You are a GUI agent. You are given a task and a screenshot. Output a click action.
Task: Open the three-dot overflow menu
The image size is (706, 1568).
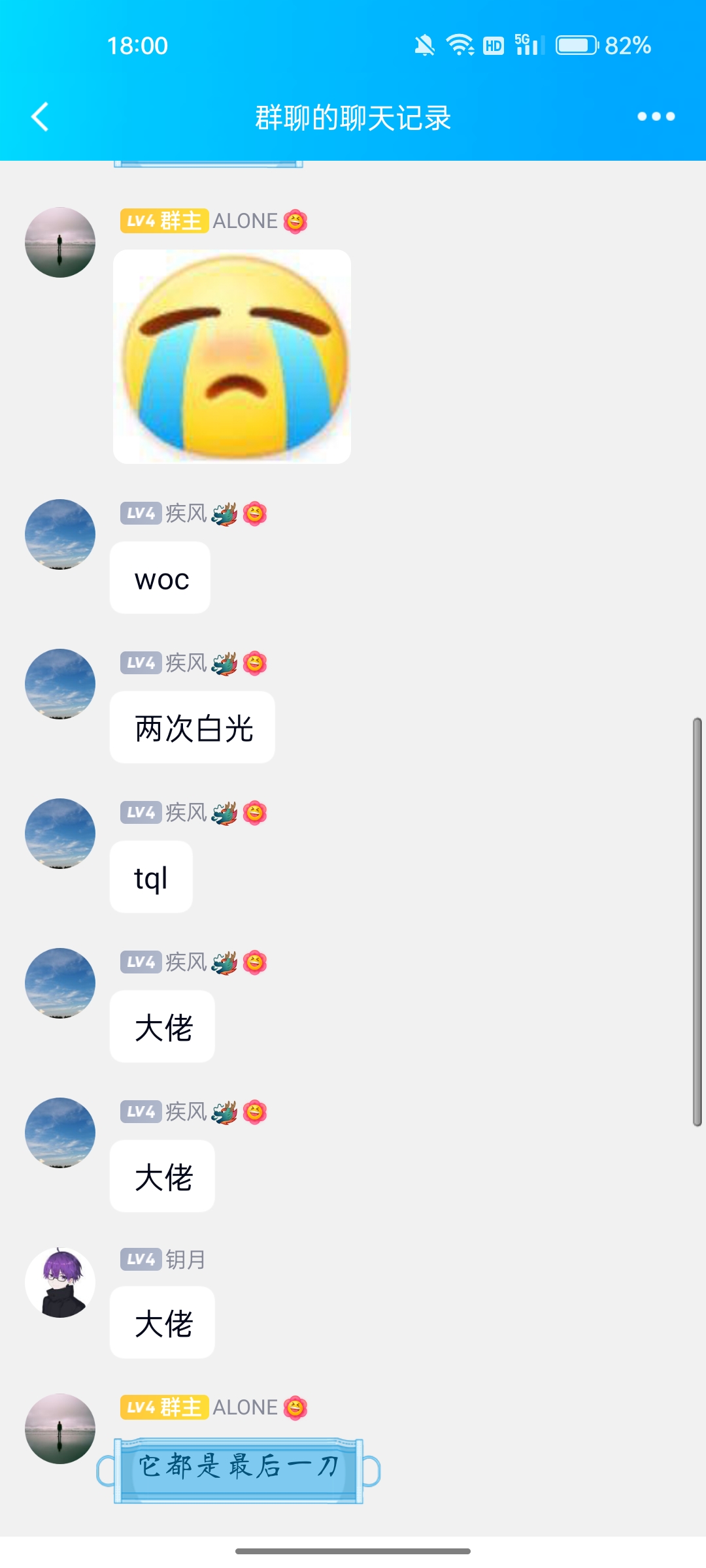pyautogui.click(x=656, y=117)
